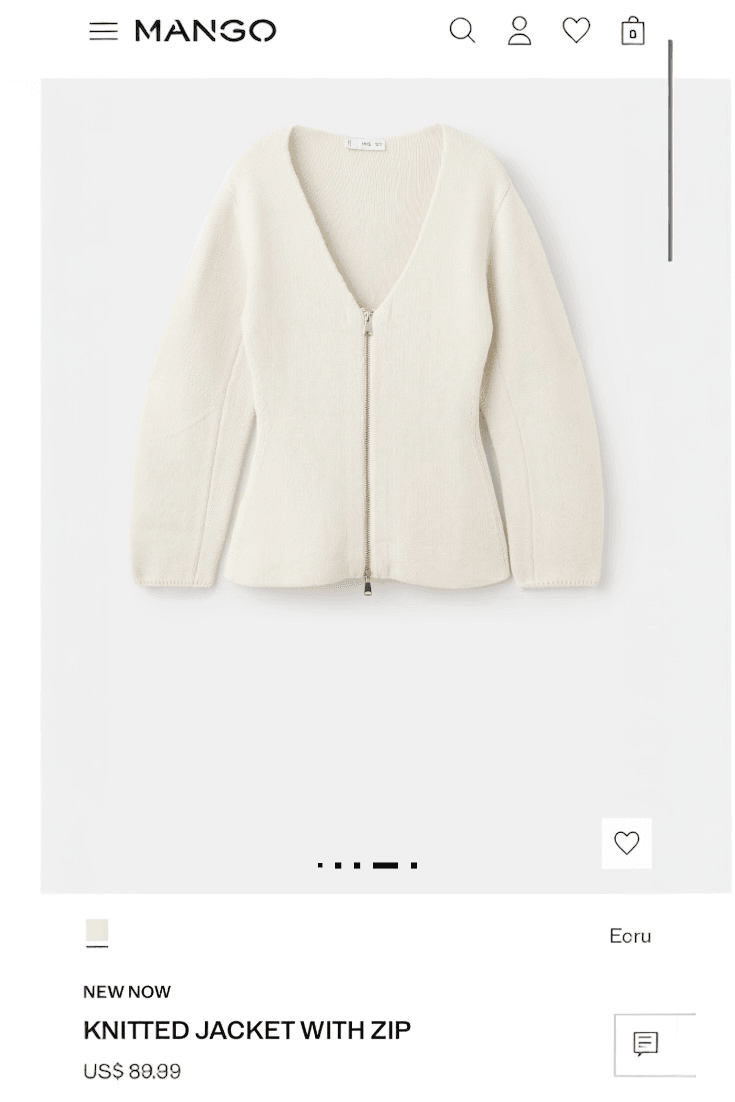Open the account profile icon

coord(520,31)
